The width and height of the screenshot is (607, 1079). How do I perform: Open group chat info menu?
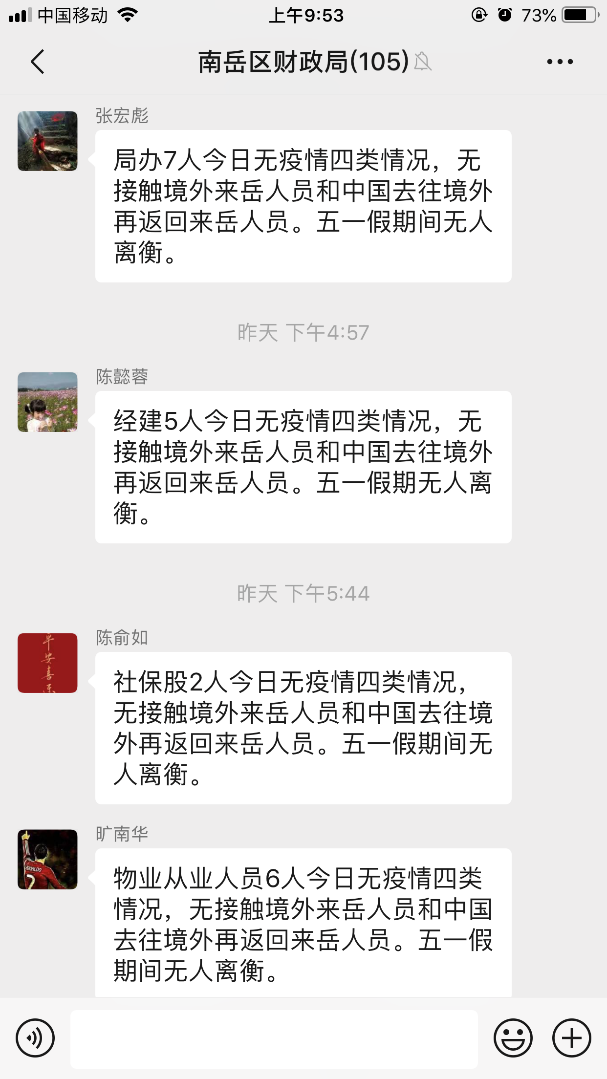(x=560, y=62)
